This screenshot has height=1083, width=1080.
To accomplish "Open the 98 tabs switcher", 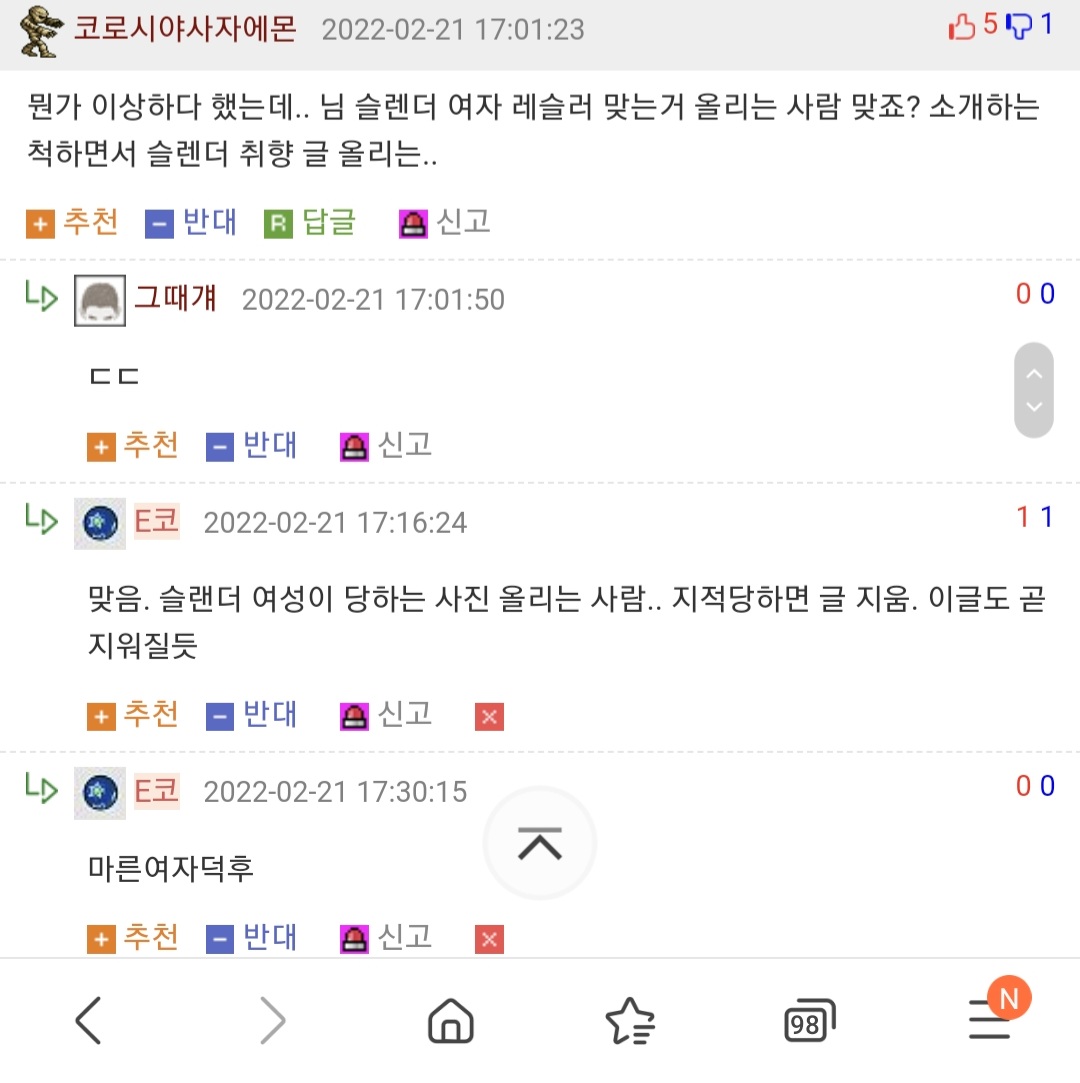I will 809,1020.
